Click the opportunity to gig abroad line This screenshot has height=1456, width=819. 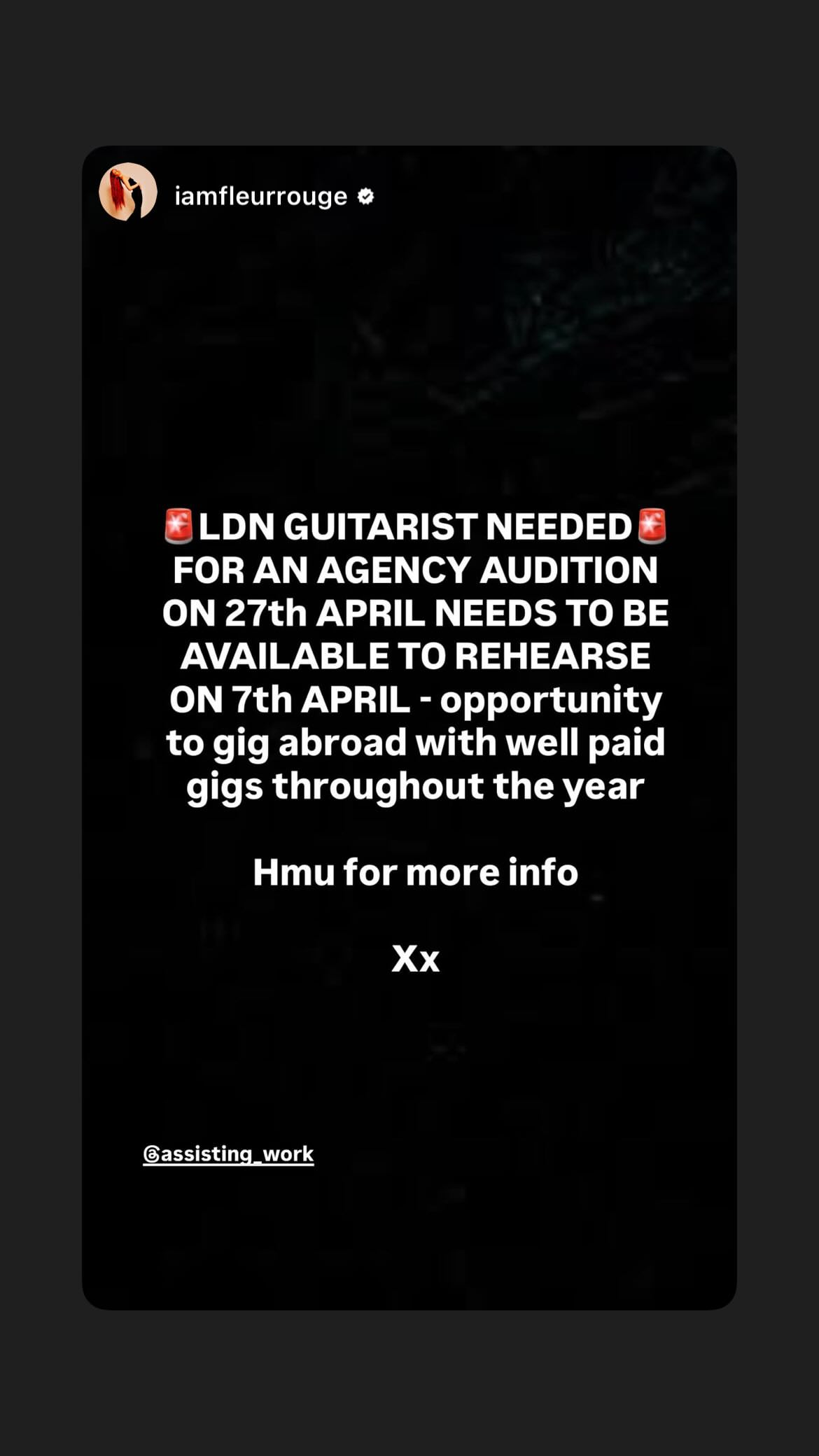414,742
